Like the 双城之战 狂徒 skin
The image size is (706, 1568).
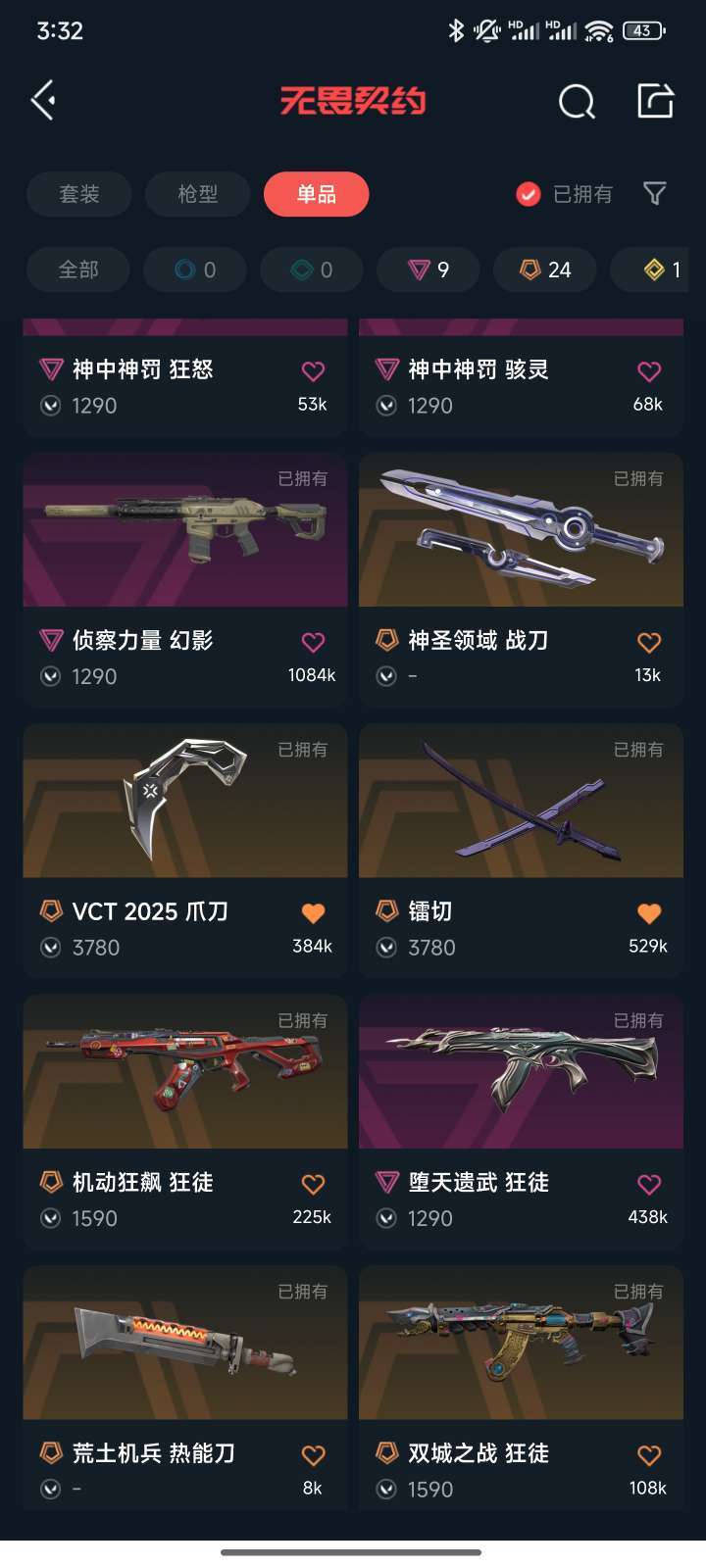pos(649,1455)
